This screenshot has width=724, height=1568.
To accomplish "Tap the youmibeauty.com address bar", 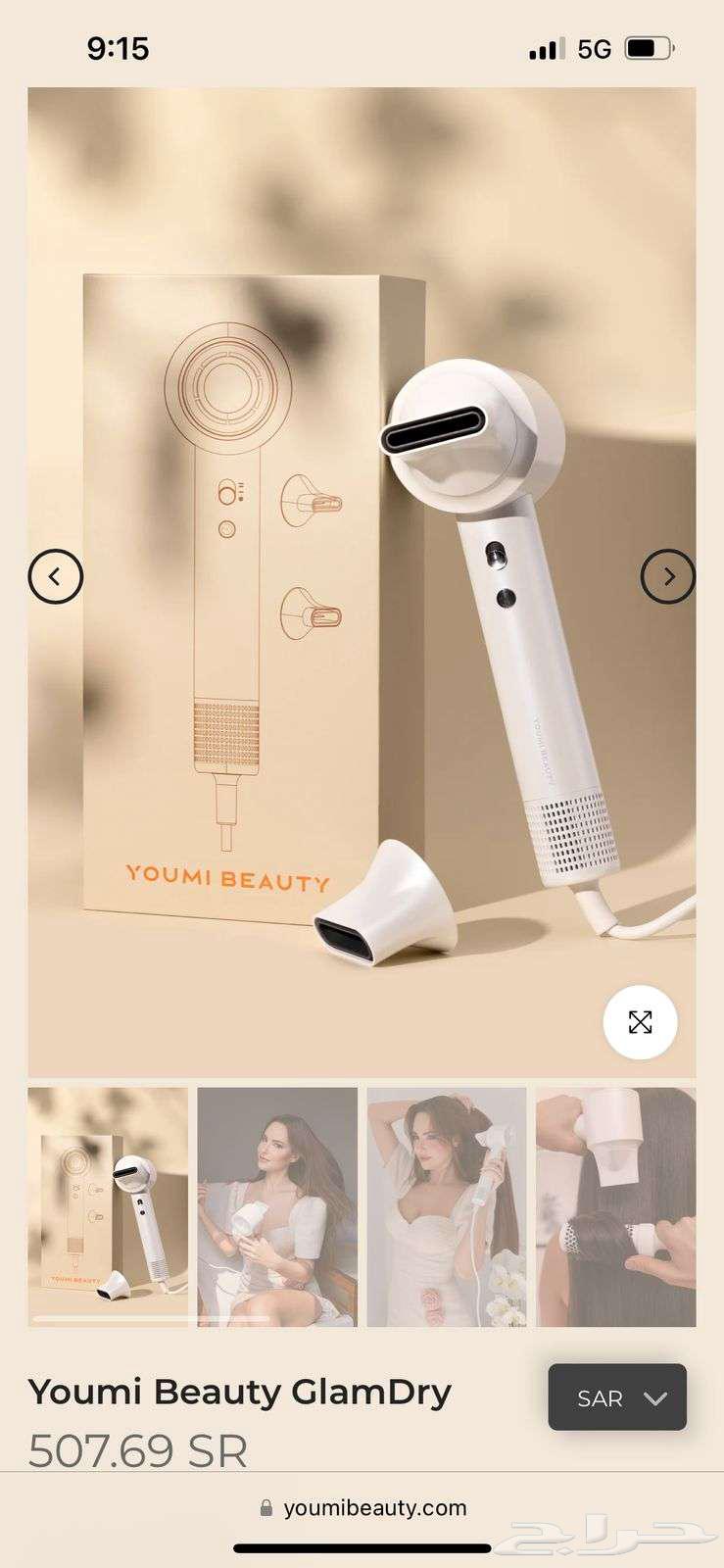I will click(362, 1508).
